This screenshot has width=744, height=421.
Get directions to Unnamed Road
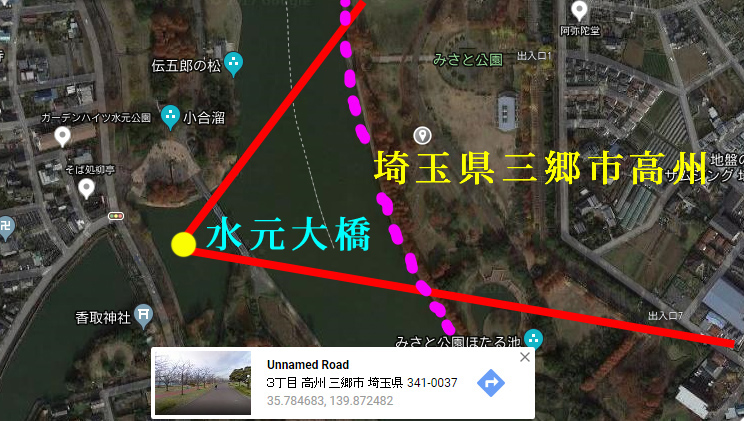coord(490,382)
